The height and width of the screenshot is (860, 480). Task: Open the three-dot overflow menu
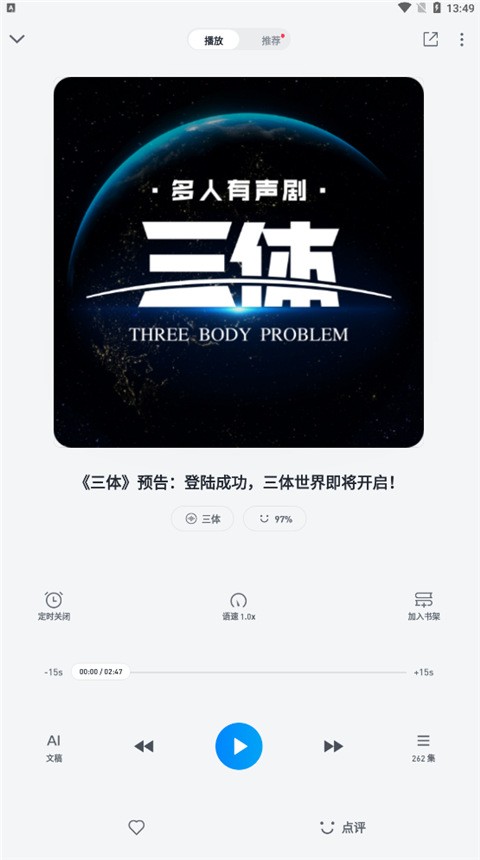pos(461,39)
